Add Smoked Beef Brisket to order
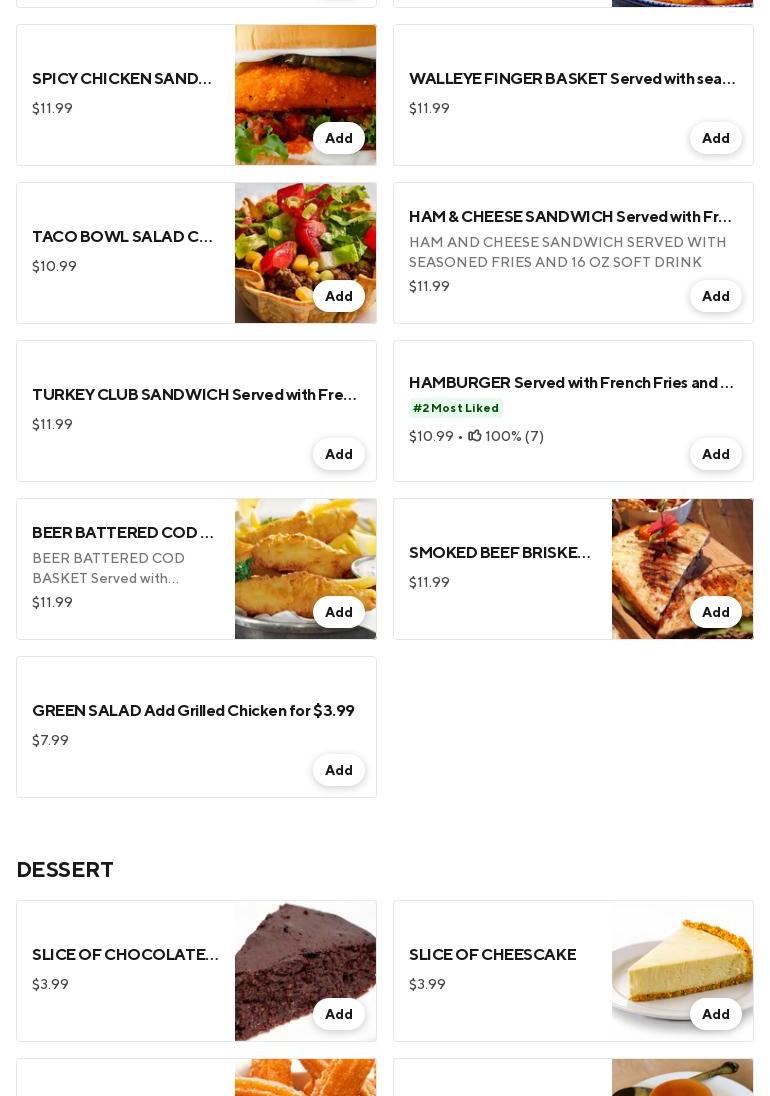This screenshot has width=770, height=1096. coord(716,612)
